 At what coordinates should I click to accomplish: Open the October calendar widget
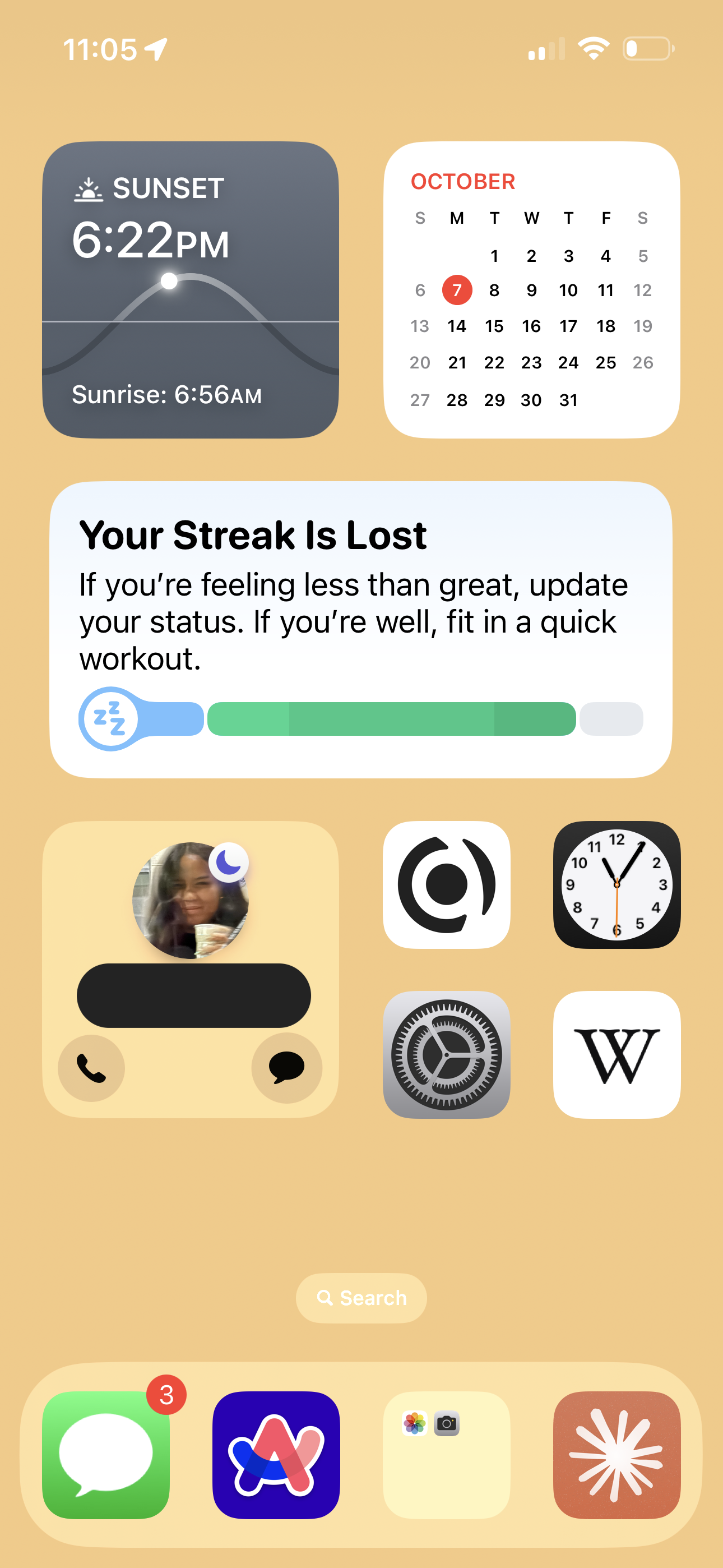coord(531,290)
